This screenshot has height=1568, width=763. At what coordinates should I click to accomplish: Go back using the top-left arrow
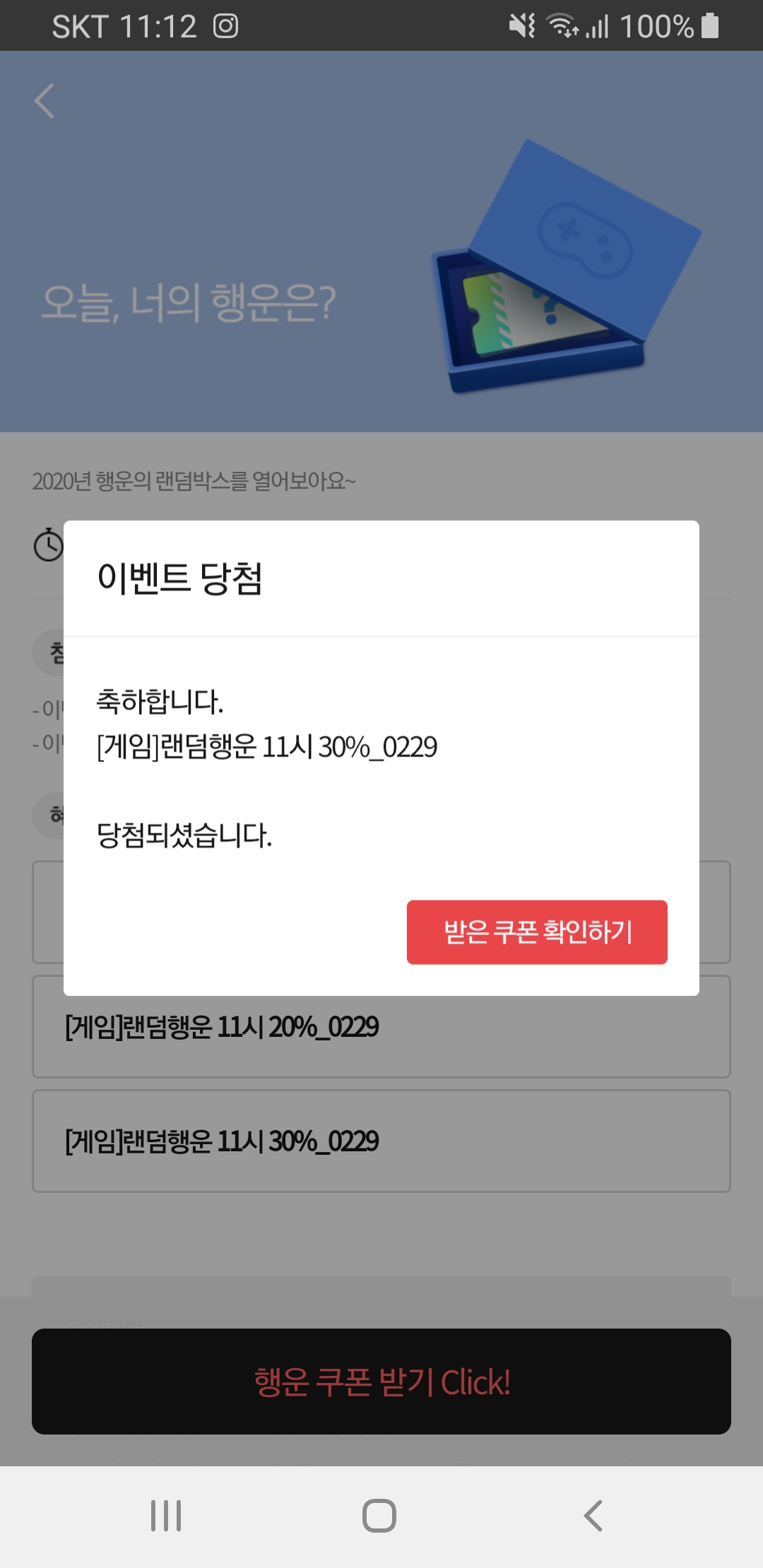45,101
